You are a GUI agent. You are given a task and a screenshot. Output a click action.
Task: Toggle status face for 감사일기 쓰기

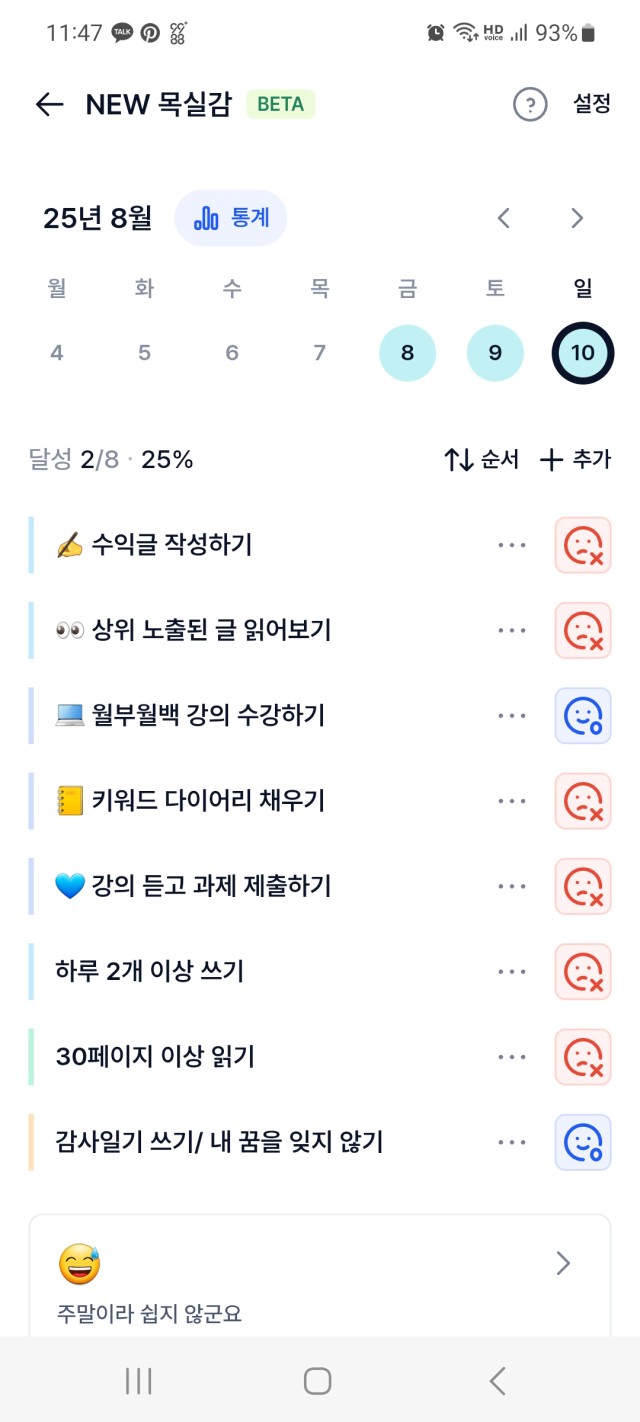583,1142
